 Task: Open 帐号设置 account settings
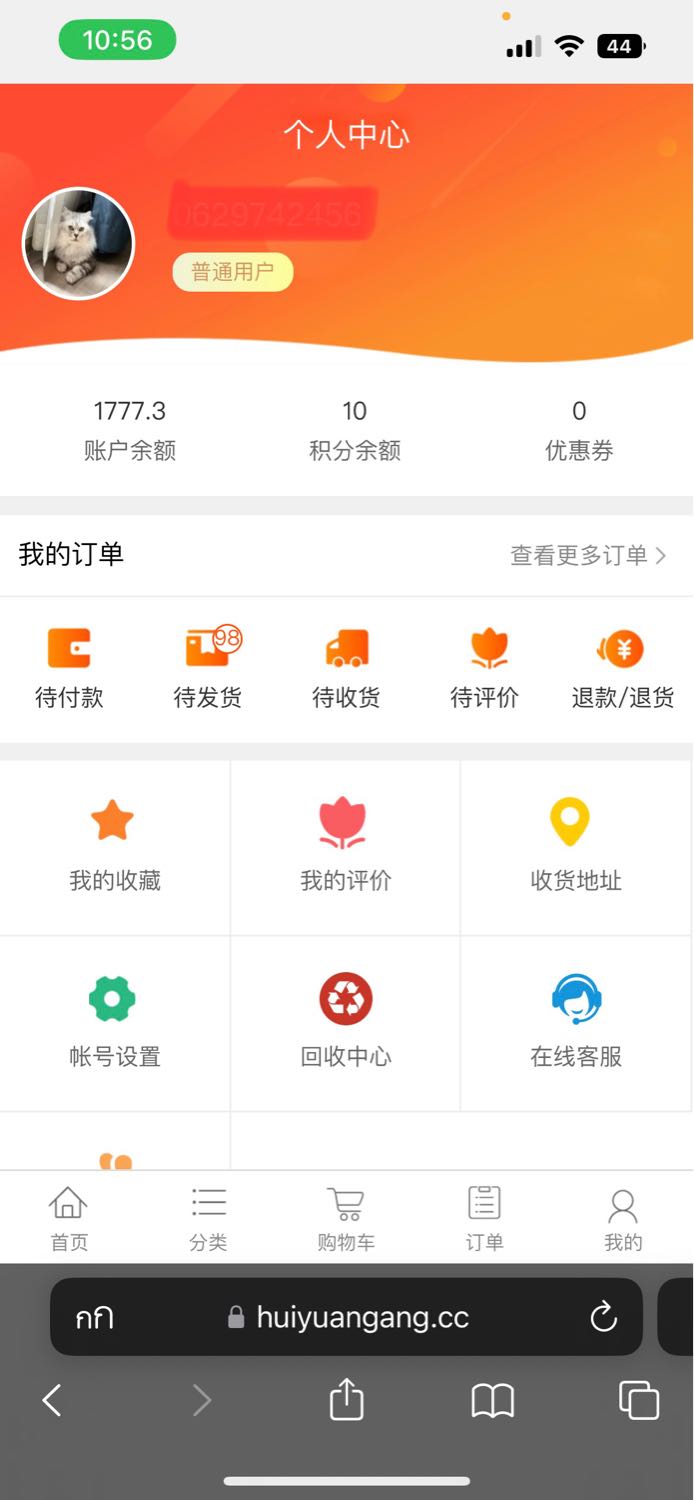point(115,1023)
